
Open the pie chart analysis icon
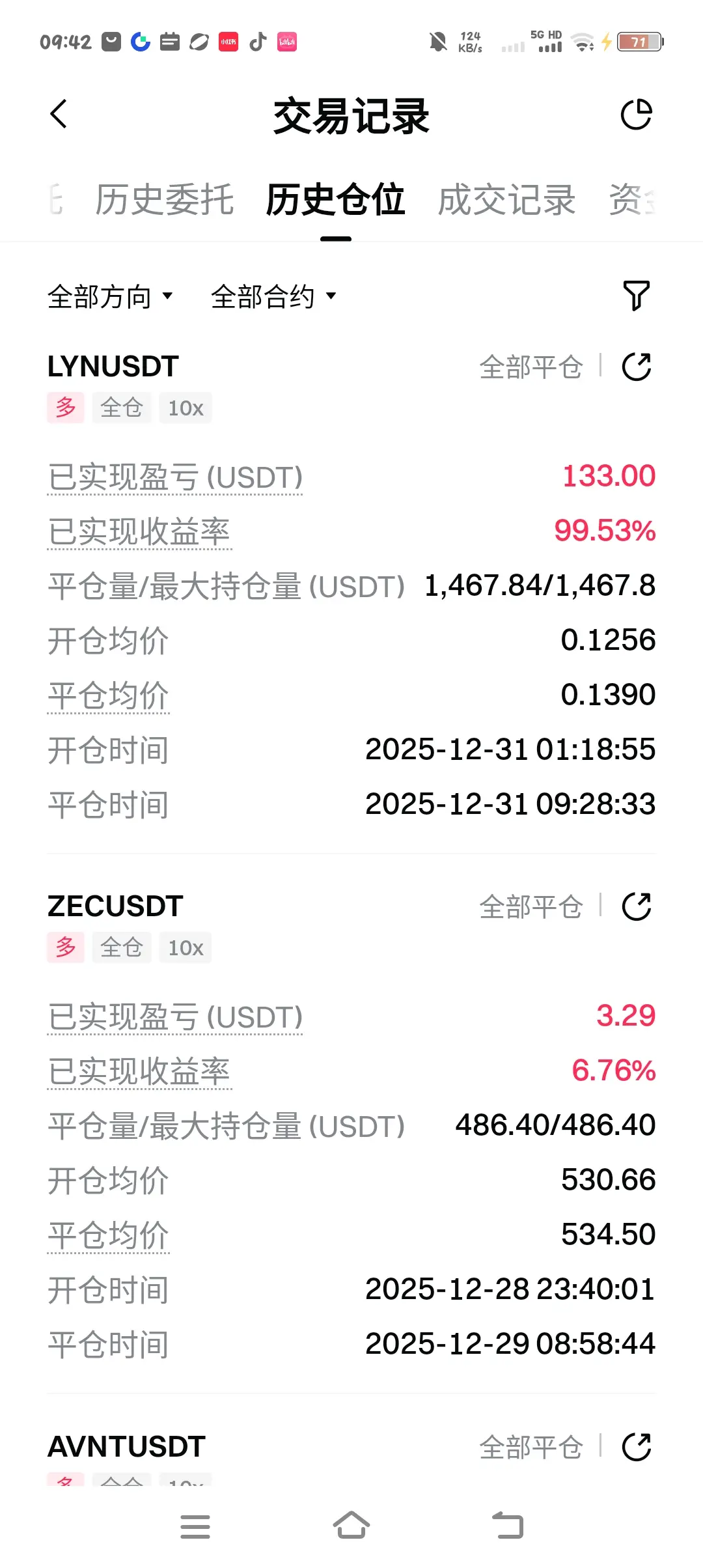pos(636,115)
